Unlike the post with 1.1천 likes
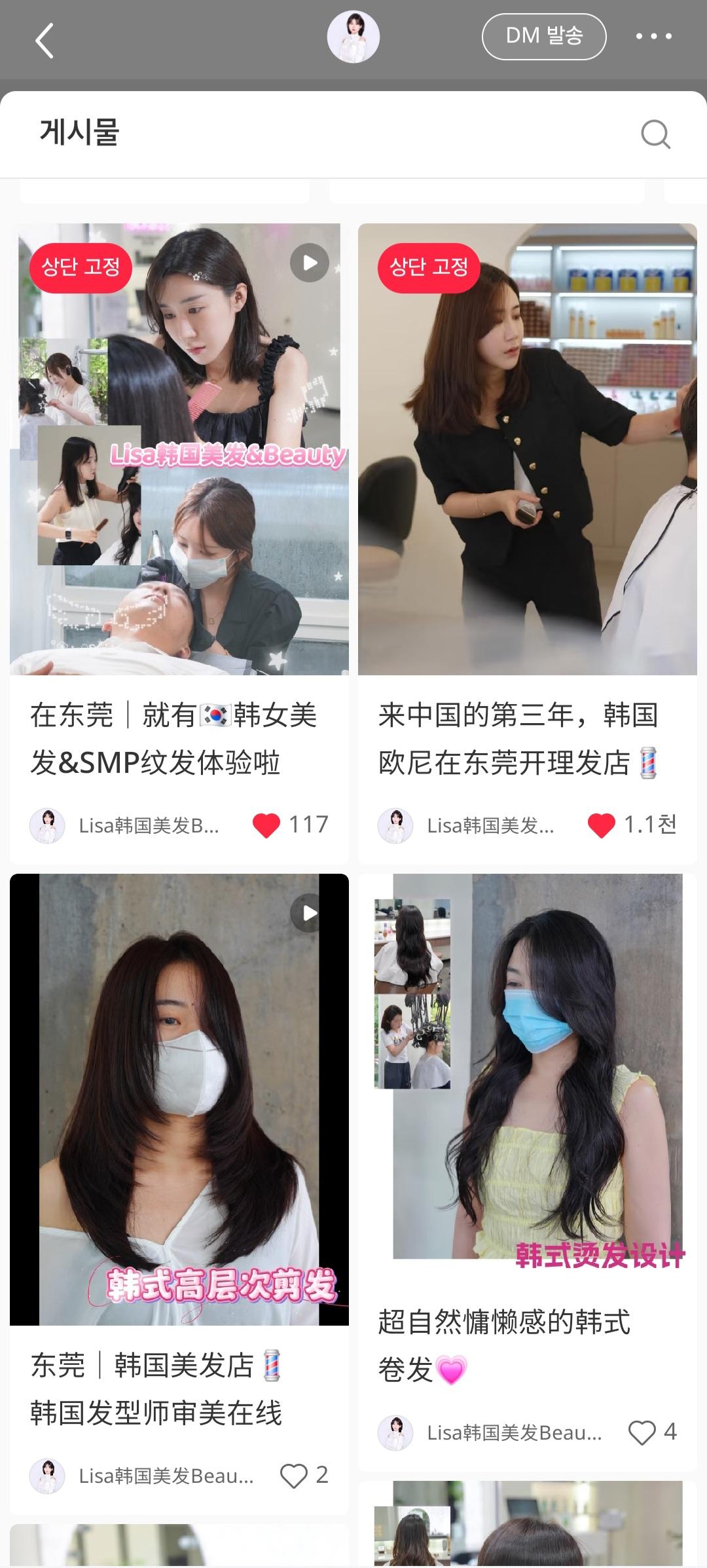Viewport: 707px width, 1568px height. [x=601, y=825]
